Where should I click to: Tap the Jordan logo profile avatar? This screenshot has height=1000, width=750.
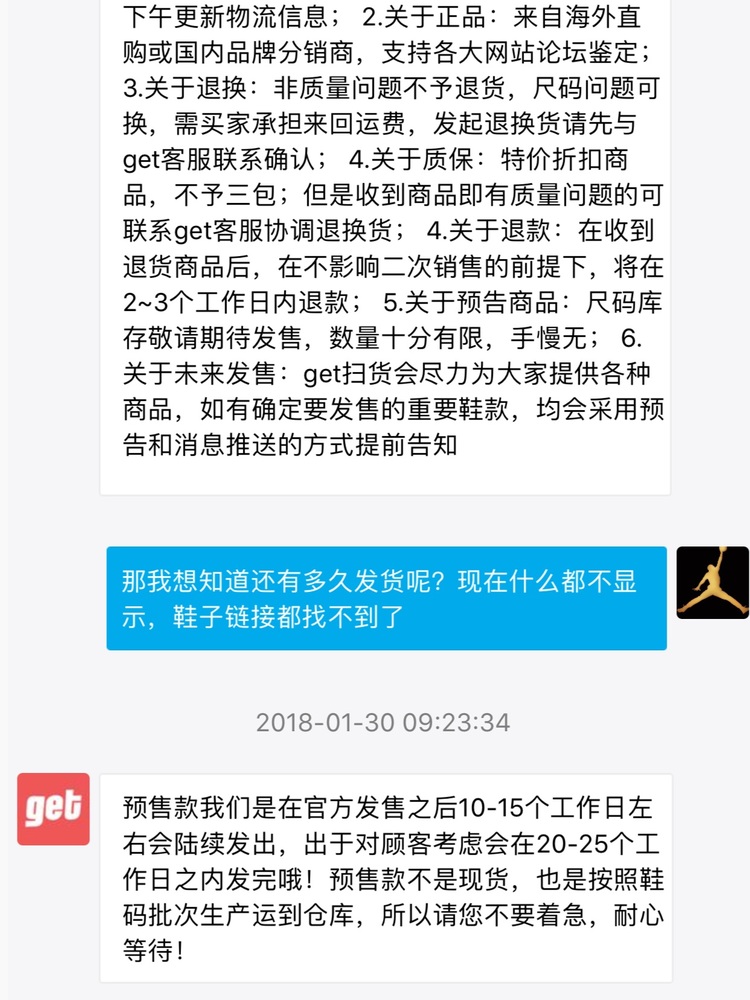coord(712,582)
